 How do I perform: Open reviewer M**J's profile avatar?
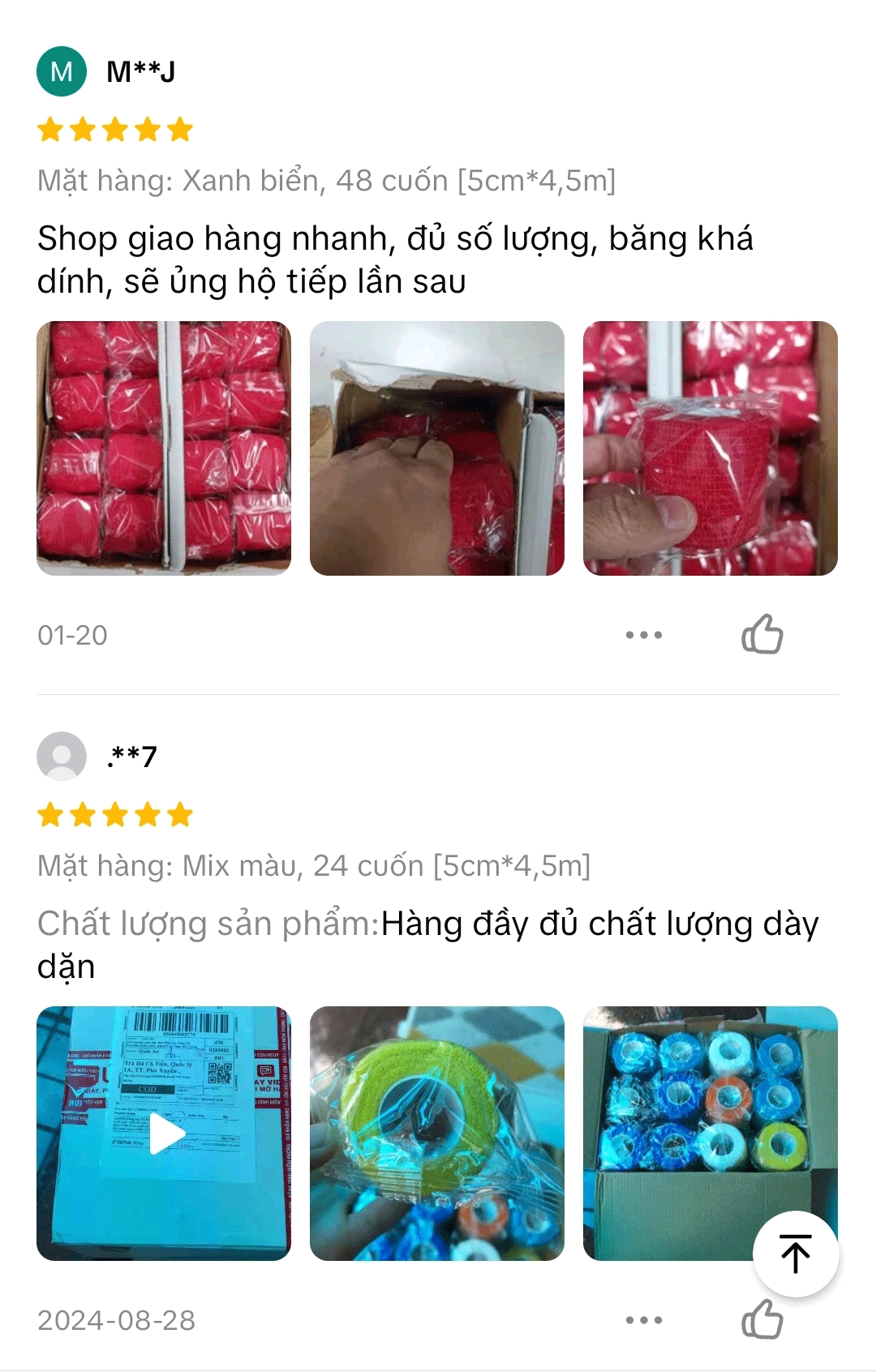pos(62,71)
